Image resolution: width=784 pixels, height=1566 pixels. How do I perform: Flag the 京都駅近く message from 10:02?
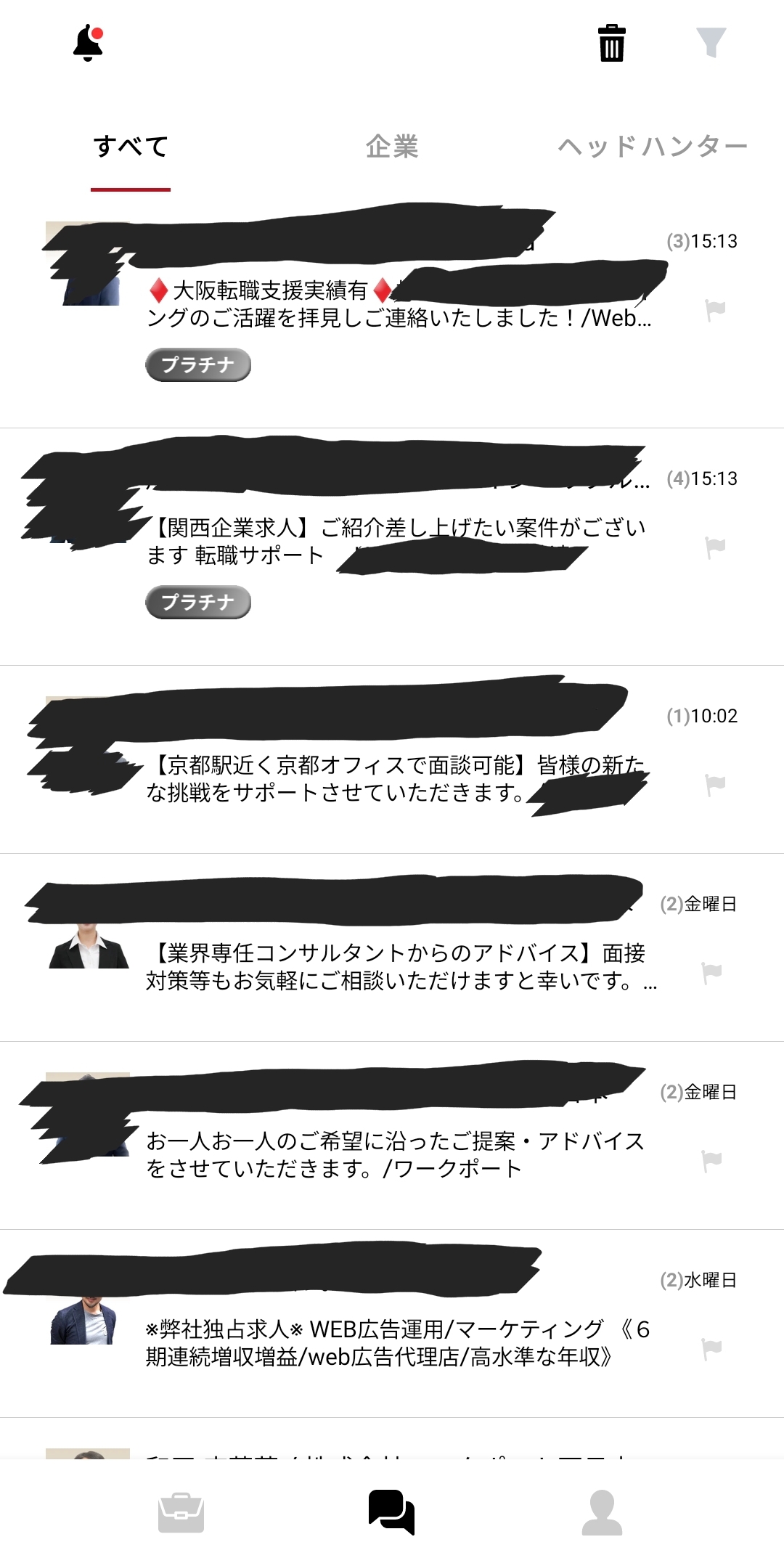click(x=715, y=785)
